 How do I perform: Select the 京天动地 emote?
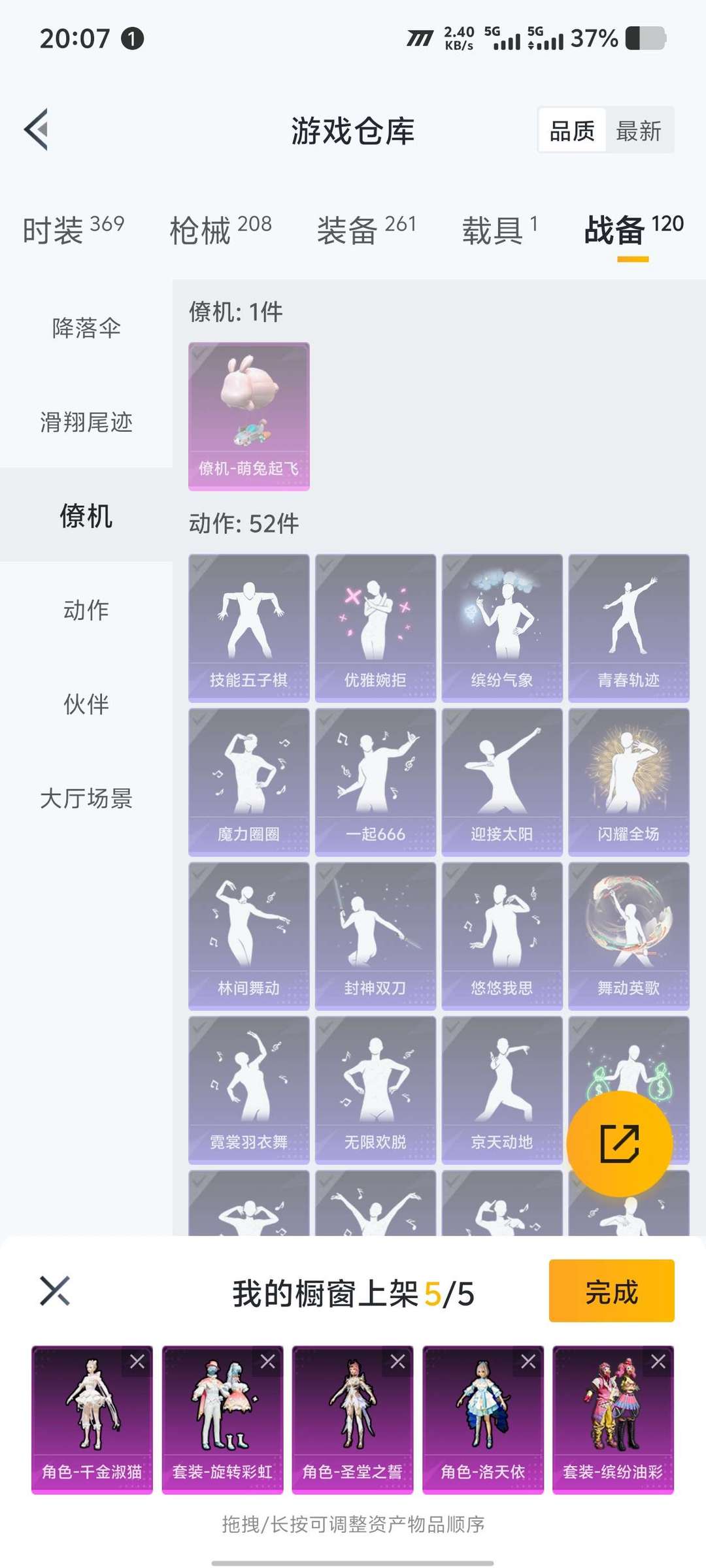pos(501,1088)
